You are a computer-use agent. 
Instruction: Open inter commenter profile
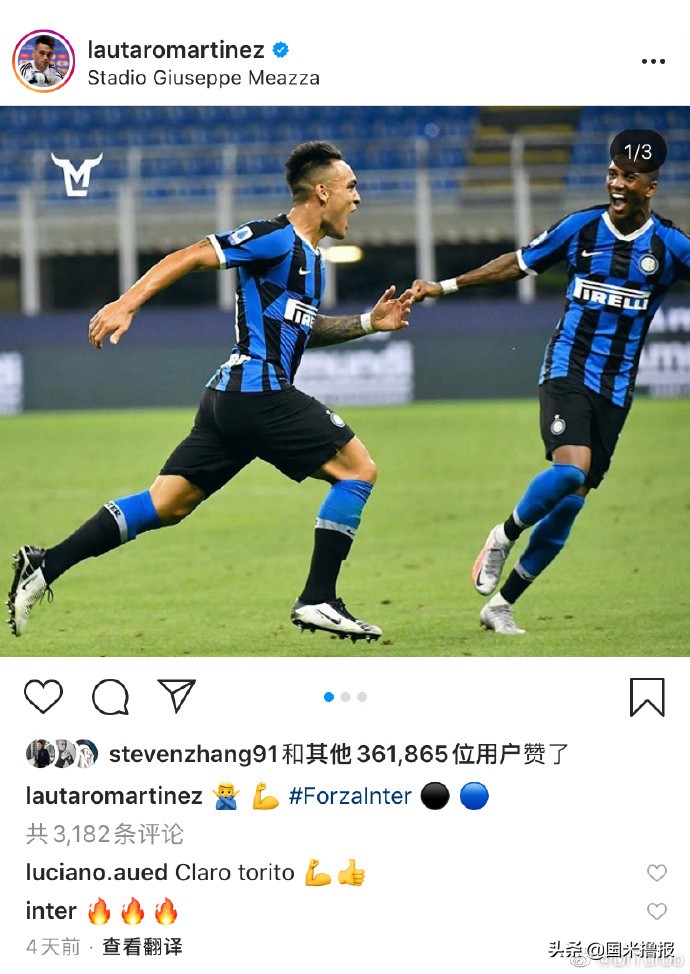tap(51, 911)
